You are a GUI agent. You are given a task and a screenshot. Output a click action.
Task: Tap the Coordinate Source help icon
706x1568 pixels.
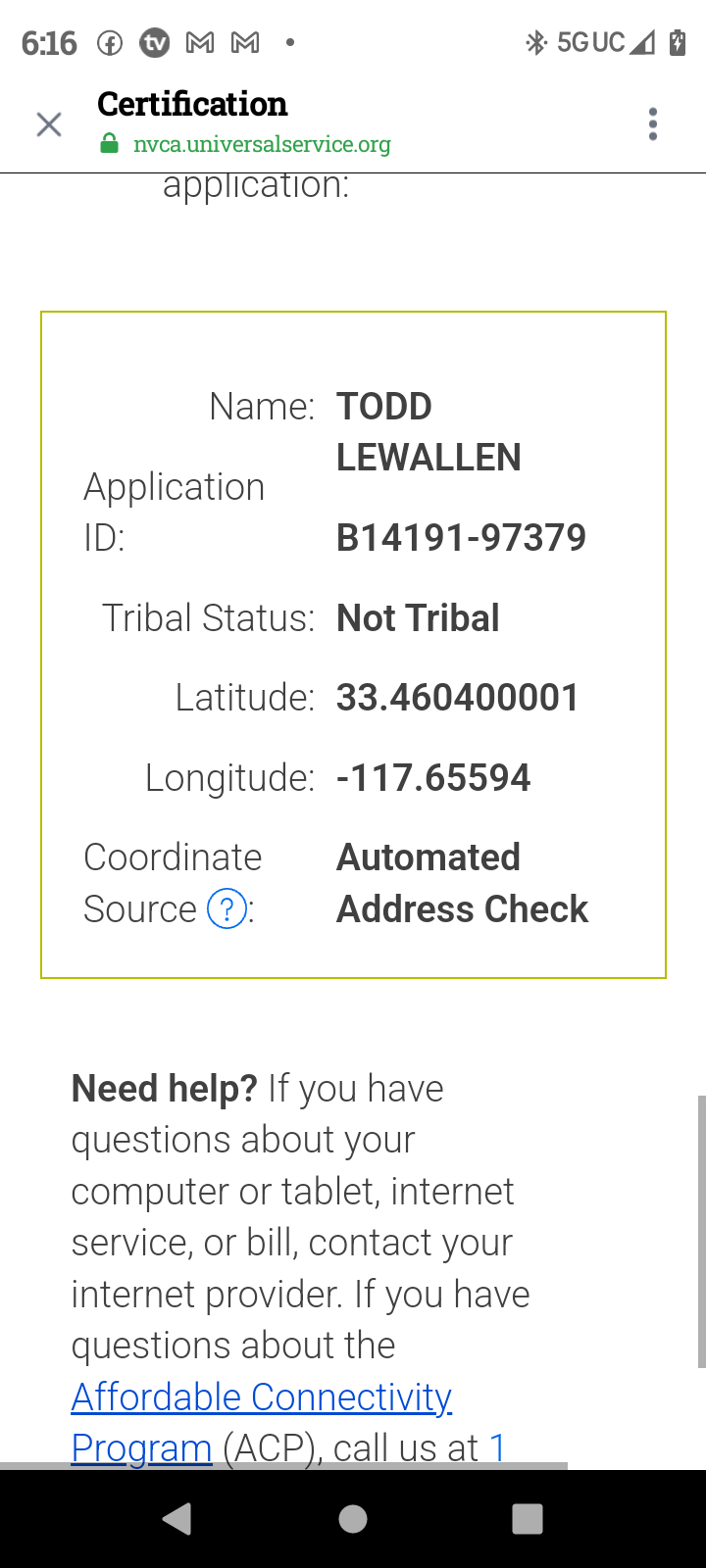pyautogui.click(x=227, y=909)
